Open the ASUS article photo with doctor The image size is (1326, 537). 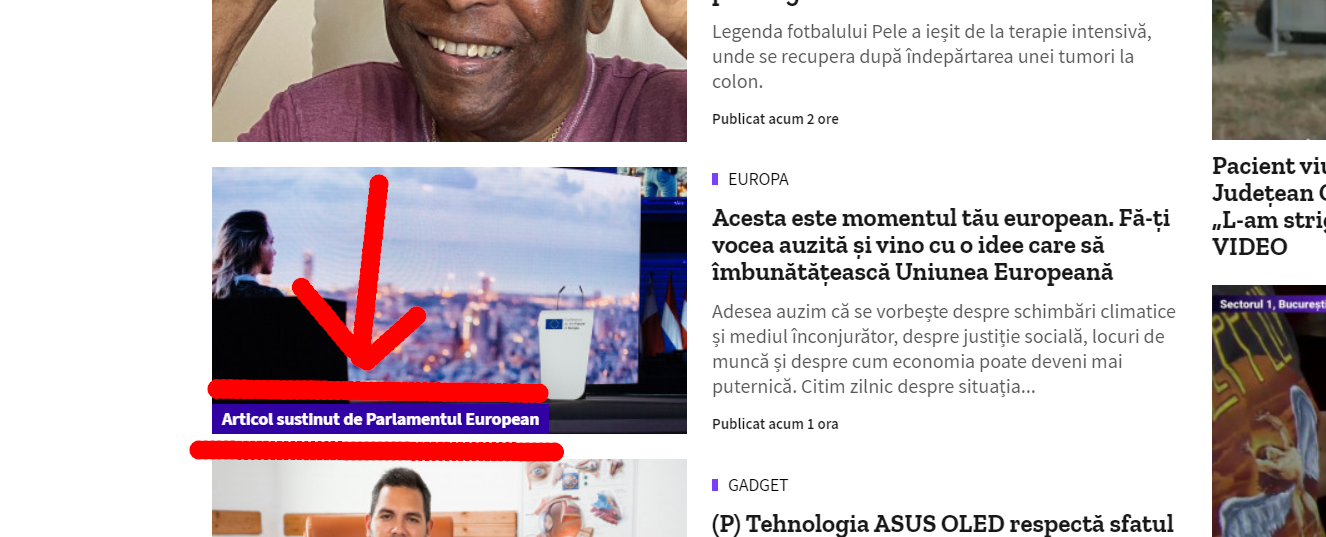tap(449, 500)
